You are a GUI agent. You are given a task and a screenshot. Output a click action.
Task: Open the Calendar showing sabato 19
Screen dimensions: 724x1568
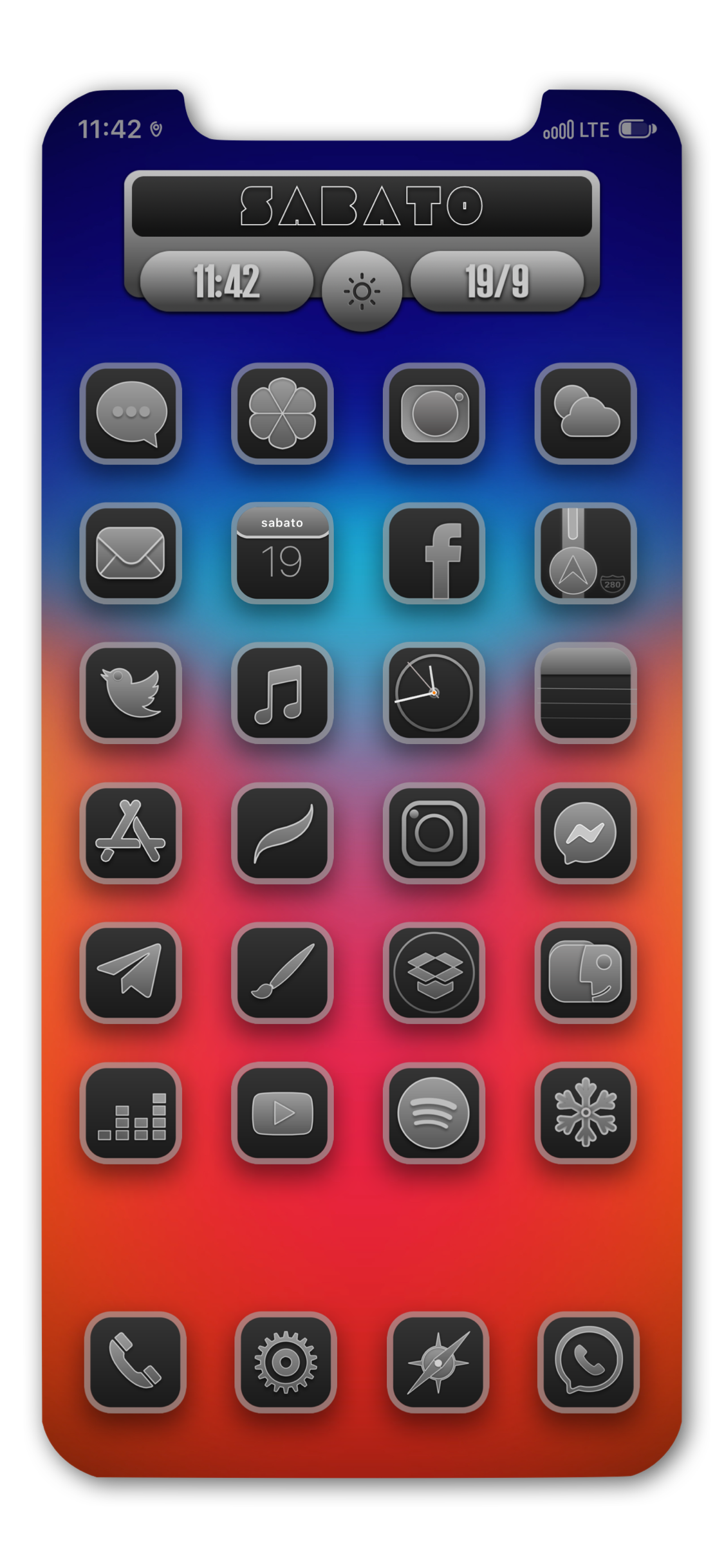click(282, 553)
